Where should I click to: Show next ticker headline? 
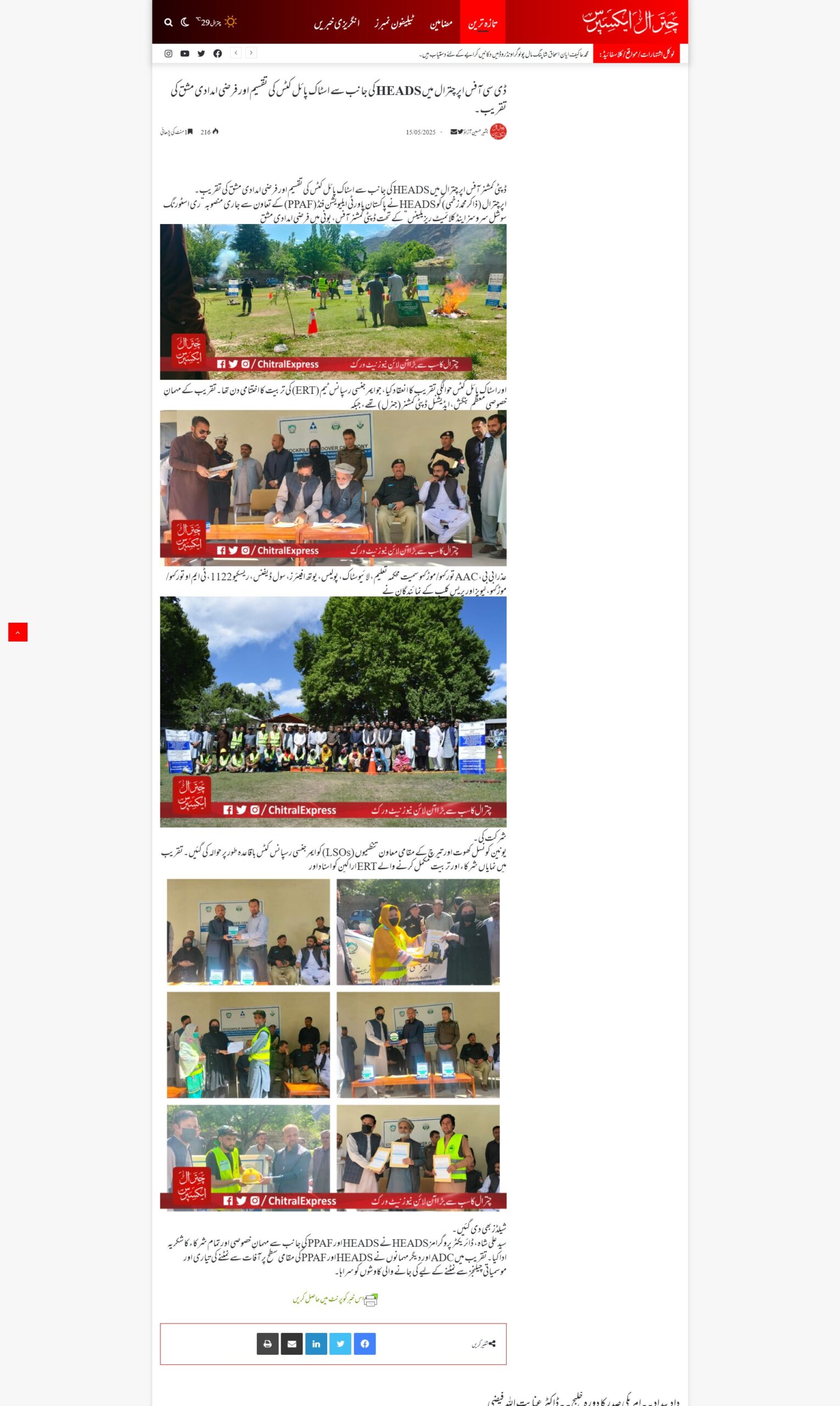(251, 53)
